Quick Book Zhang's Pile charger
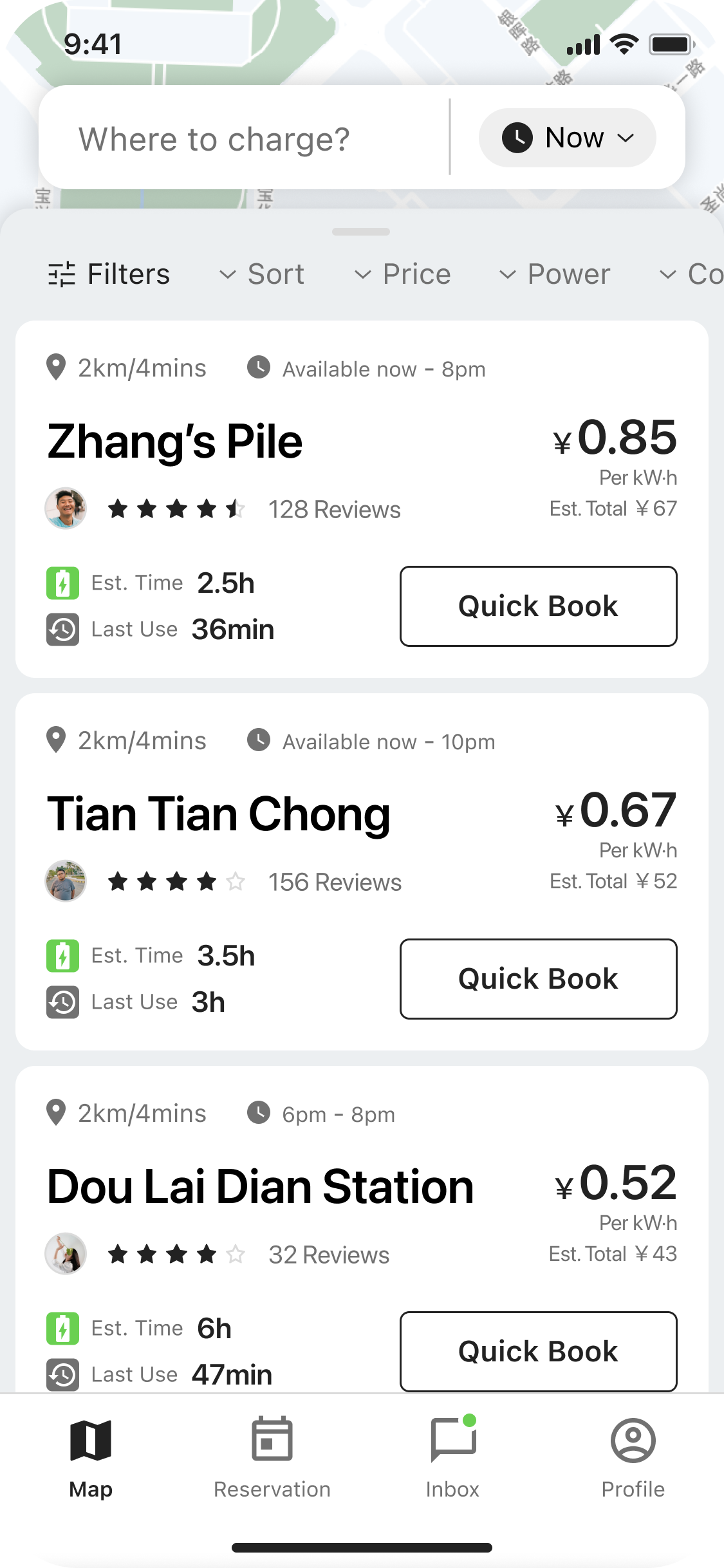724x1568 pixels. tap(538, 606)
